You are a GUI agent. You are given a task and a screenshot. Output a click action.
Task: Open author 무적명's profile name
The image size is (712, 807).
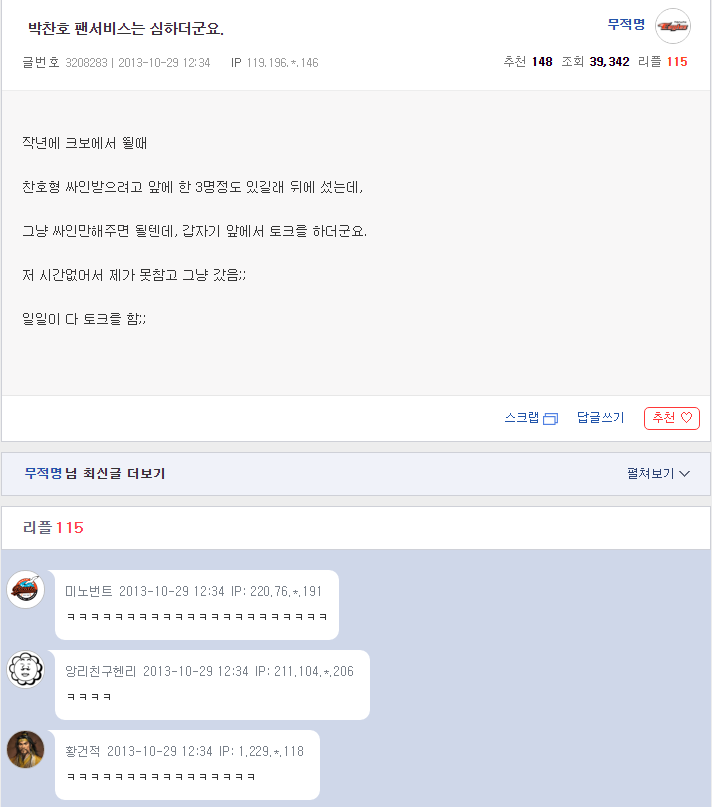626,23
